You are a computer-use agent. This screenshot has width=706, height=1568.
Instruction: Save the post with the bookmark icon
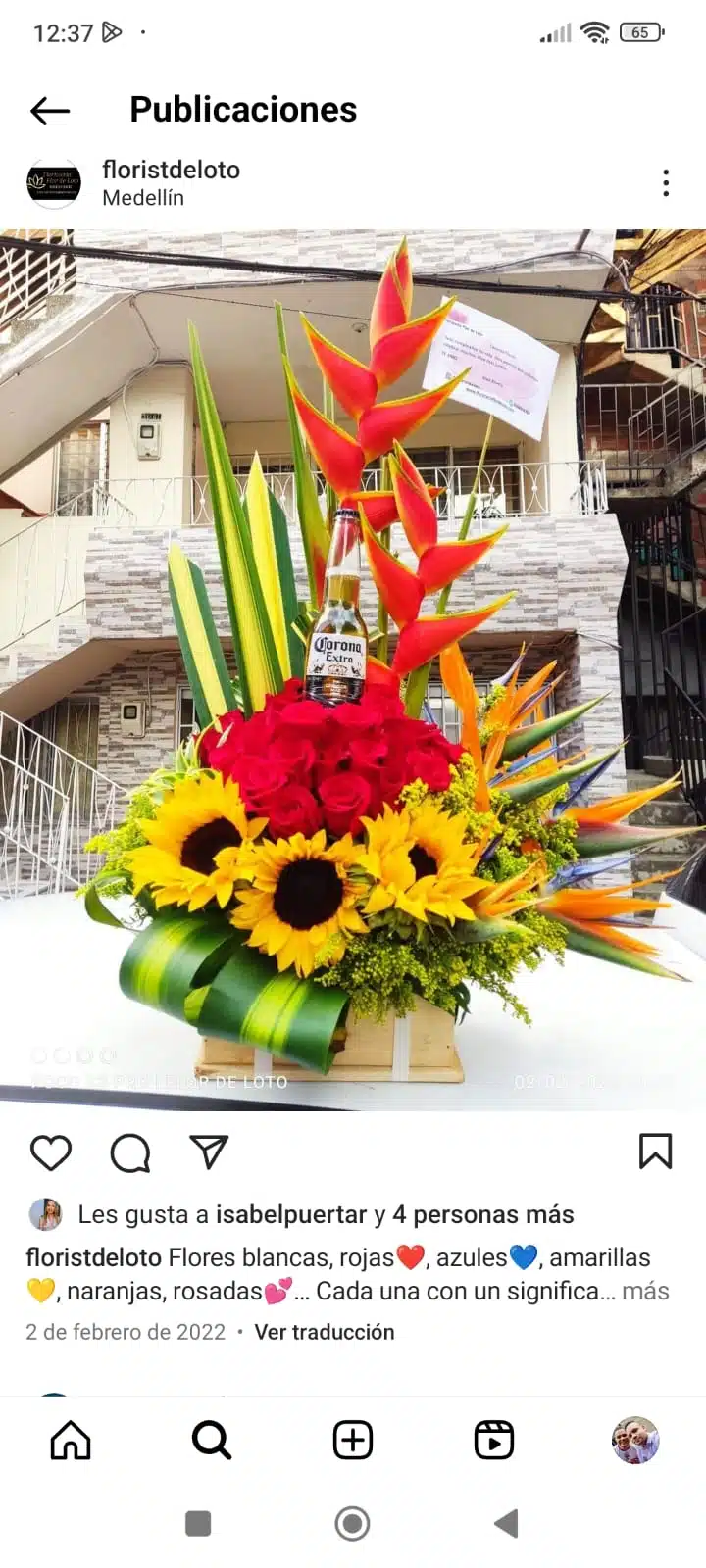coord(655,1151)
